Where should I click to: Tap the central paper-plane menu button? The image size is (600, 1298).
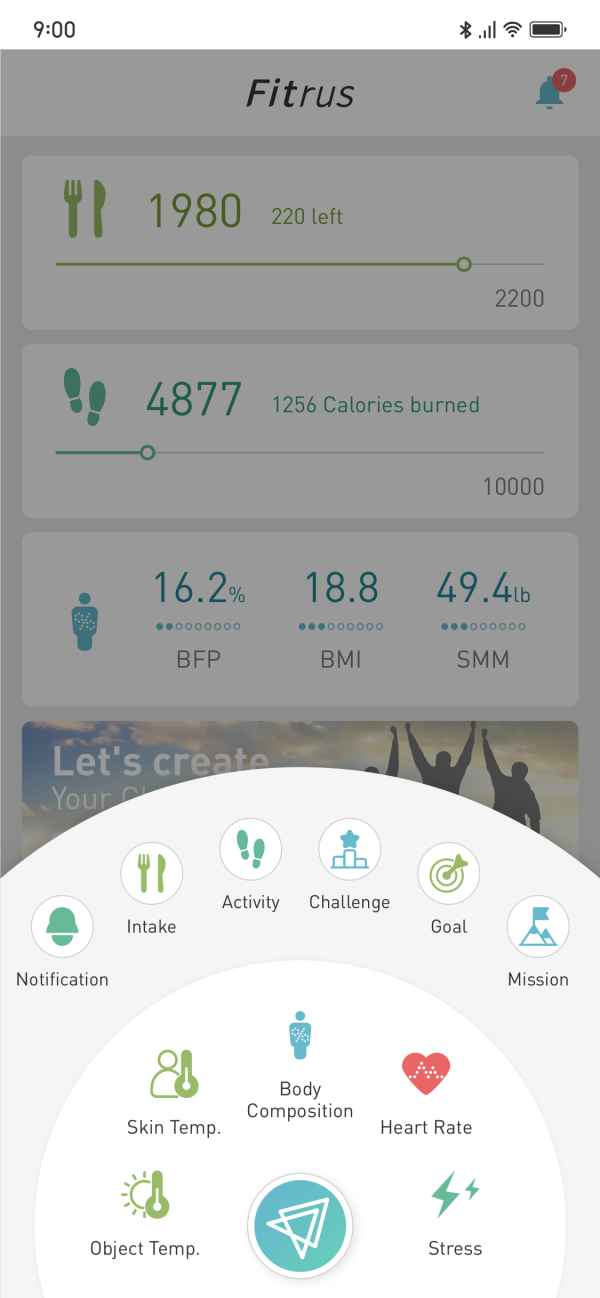[x=300, y=1226]
